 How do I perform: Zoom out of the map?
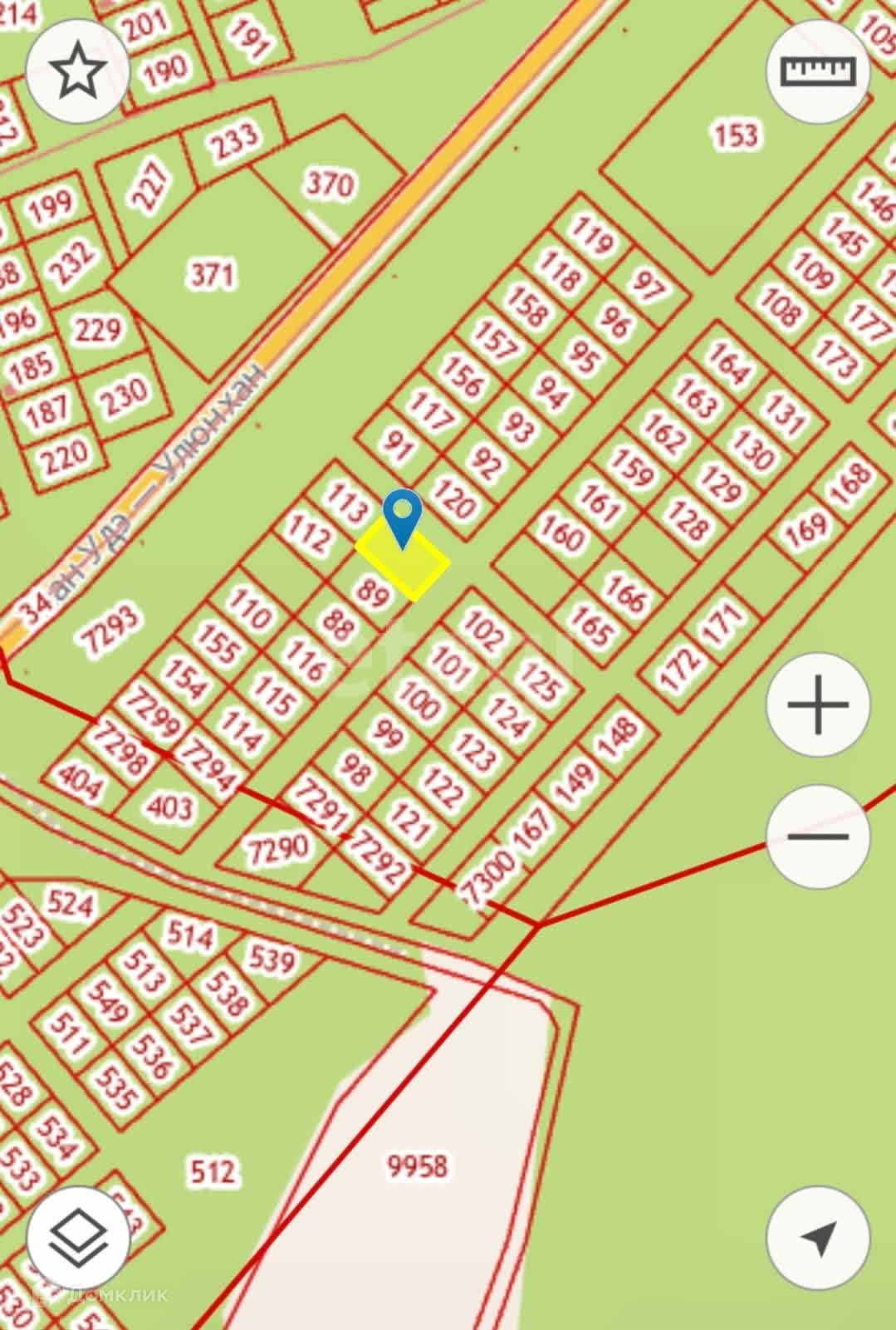click(x=818, y=836)
